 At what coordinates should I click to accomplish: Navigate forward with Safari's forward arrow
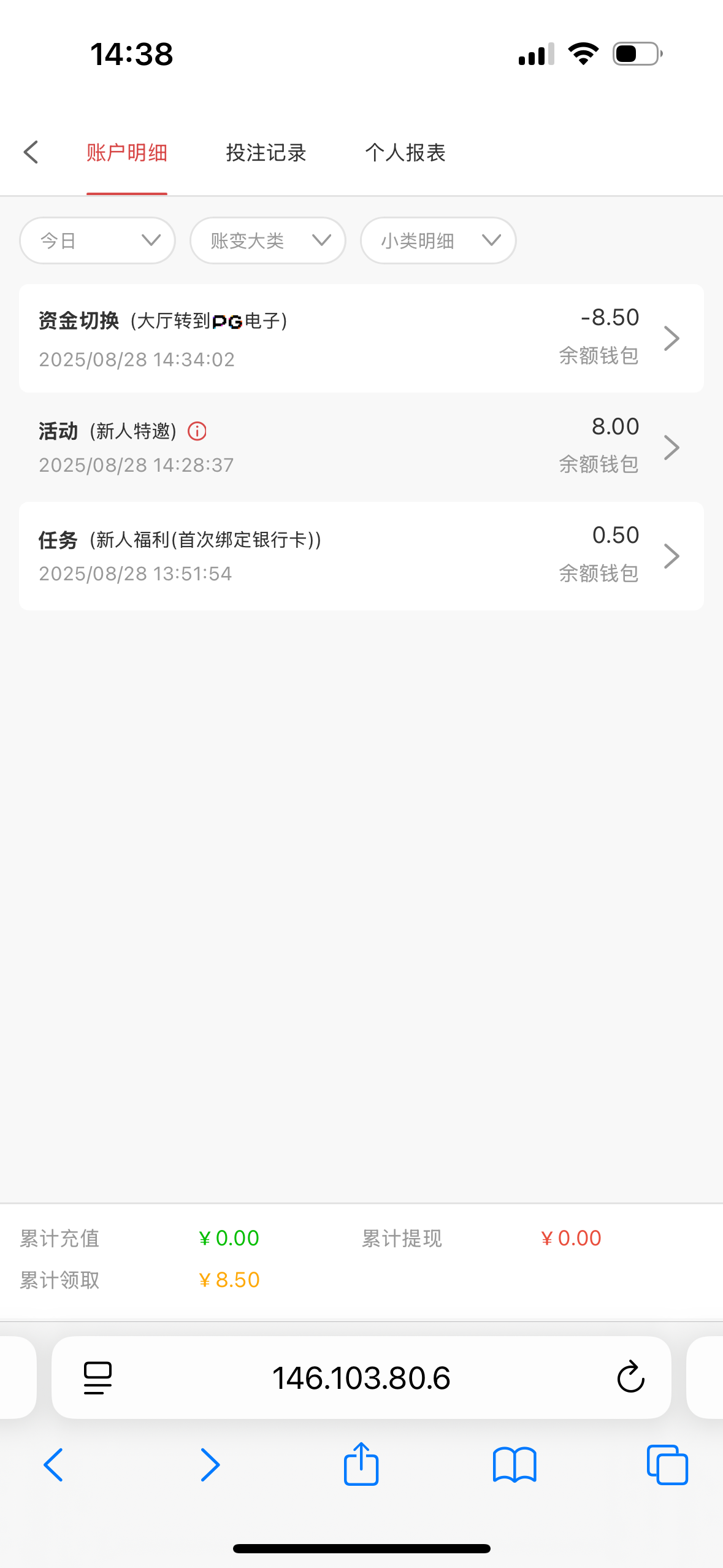coord(209,1464)
